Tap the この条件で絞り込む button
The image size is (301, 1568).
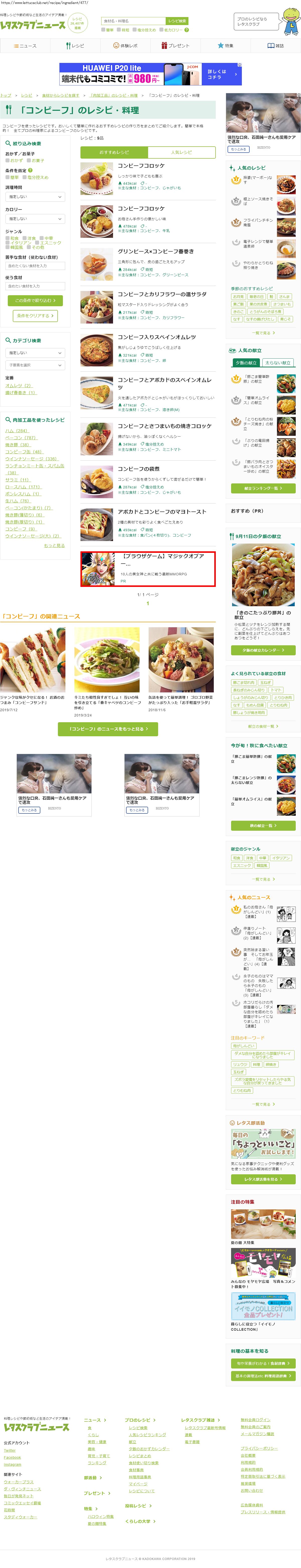[35, 300]
